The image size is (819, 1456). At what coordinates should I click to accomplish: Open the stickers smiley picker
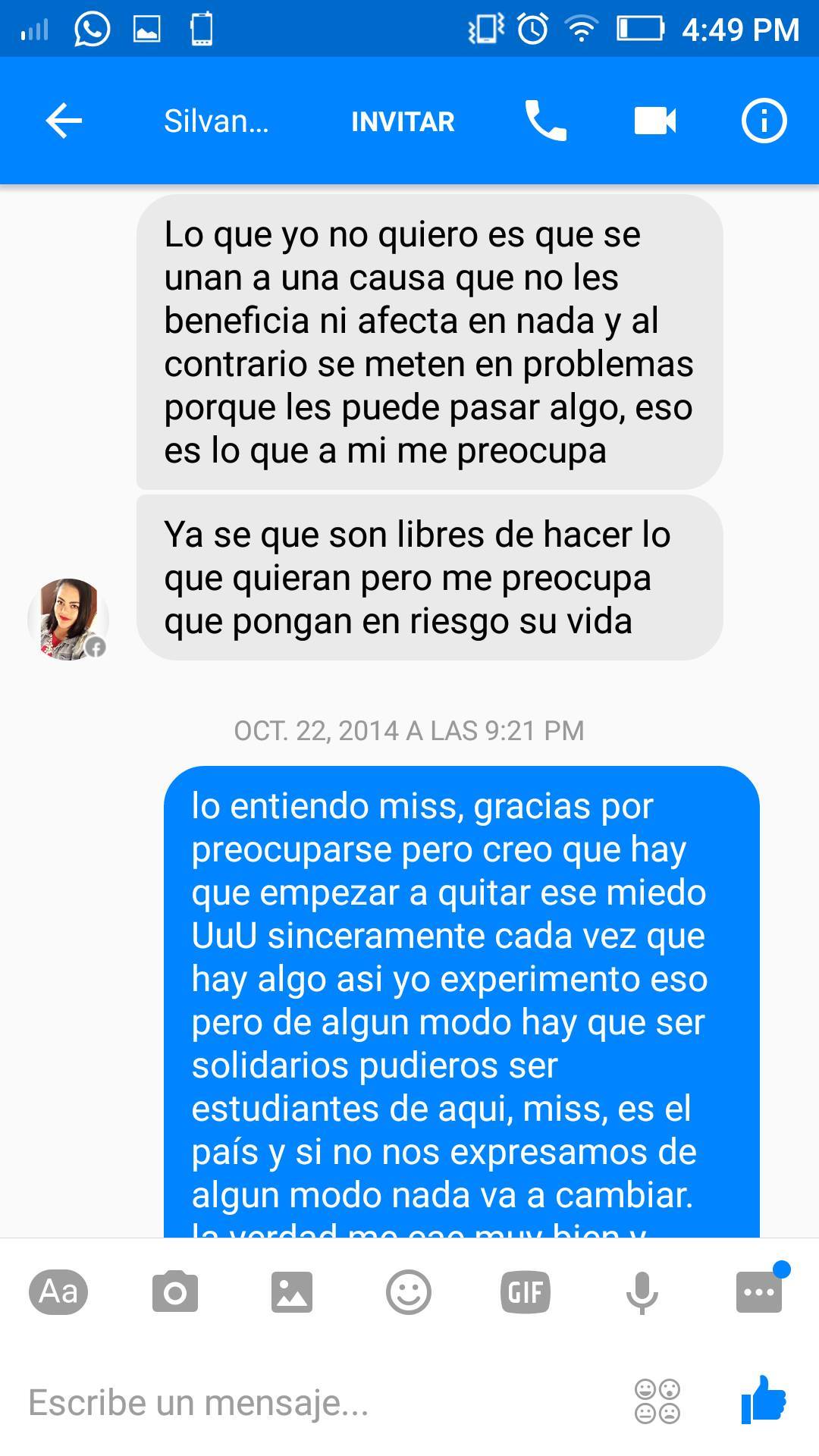pyautogui.click(x=409, y=1291)
